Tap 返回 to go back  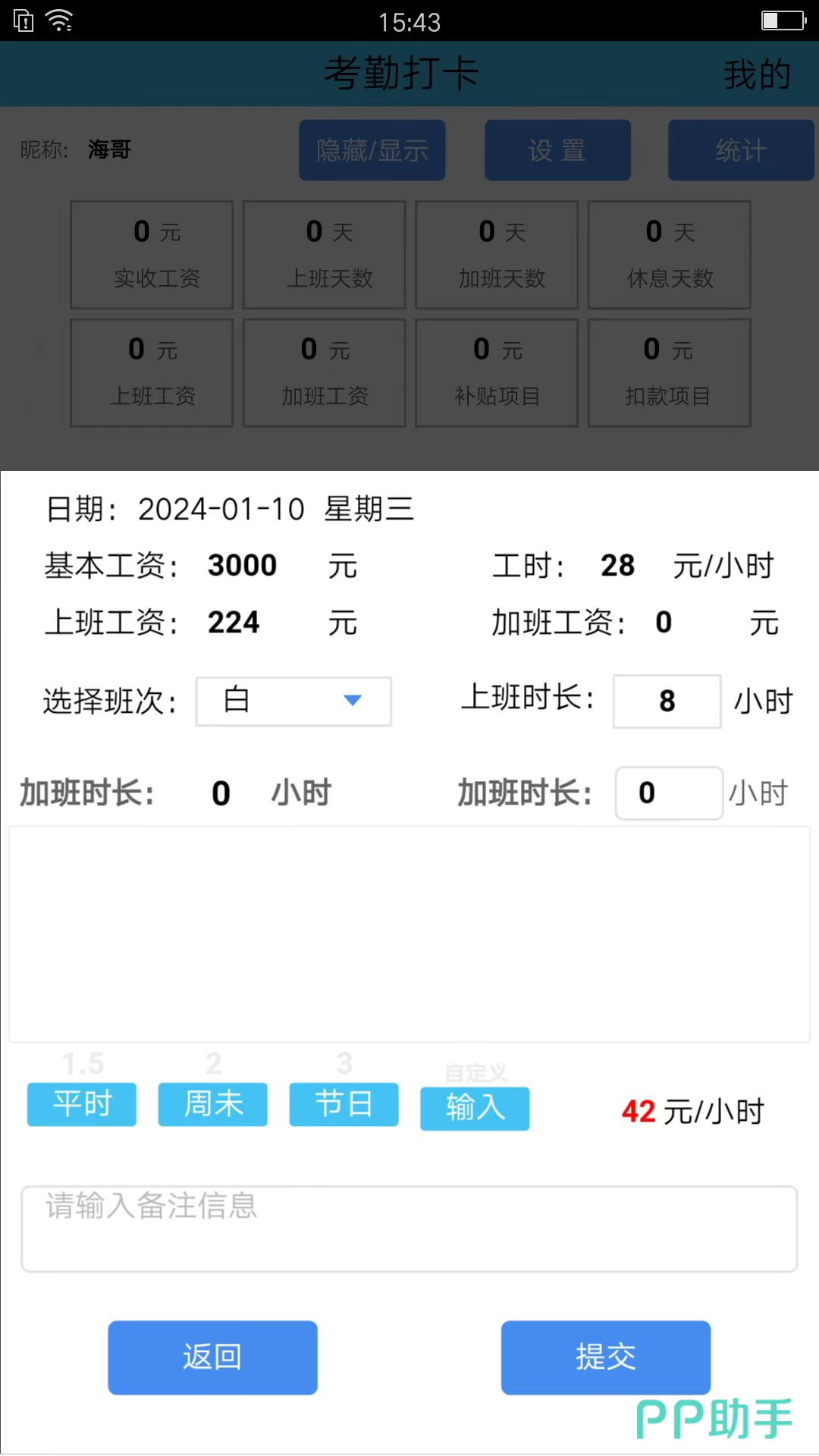[x=212, y=1357]
